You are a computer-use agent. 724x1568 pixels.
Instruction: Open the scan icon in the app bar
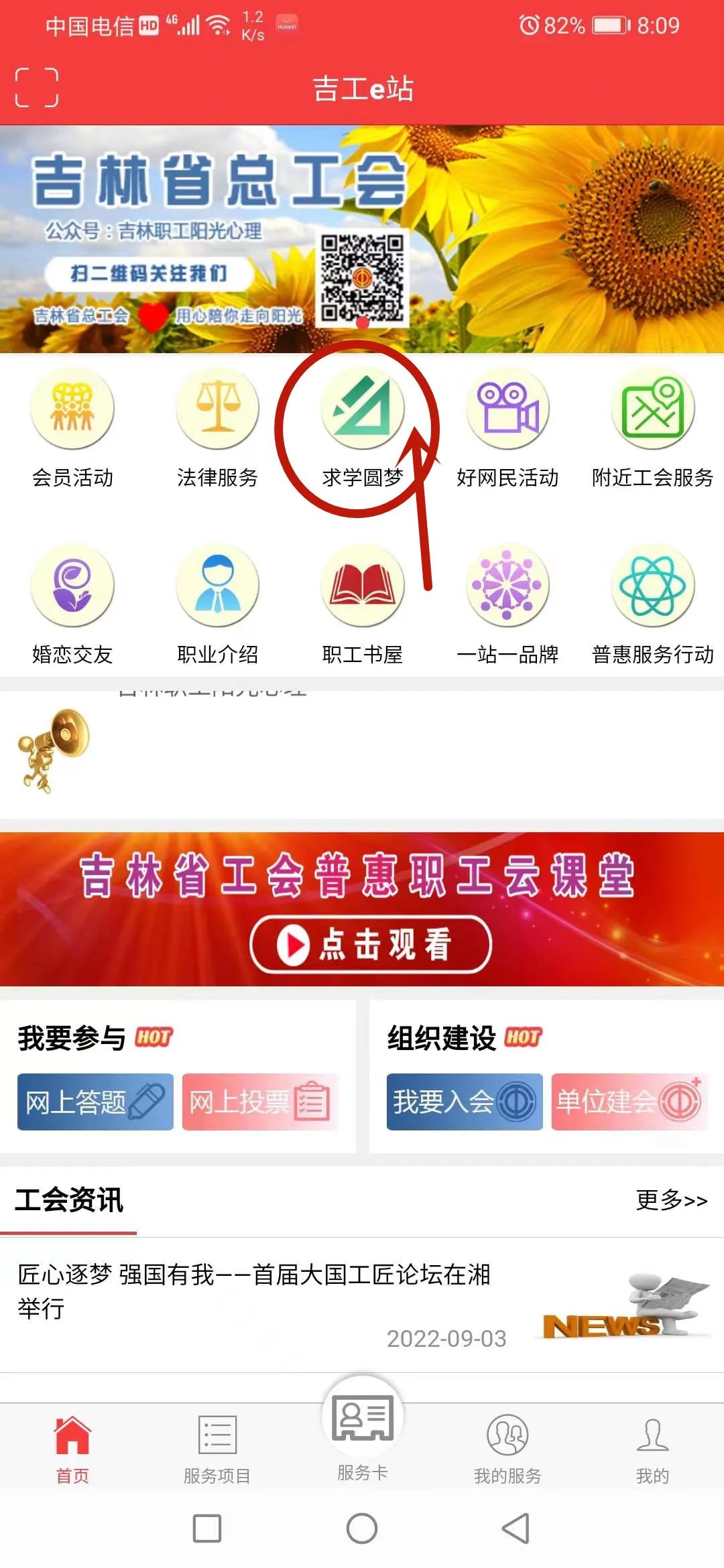pyautogui.click(x=37, y=88)
